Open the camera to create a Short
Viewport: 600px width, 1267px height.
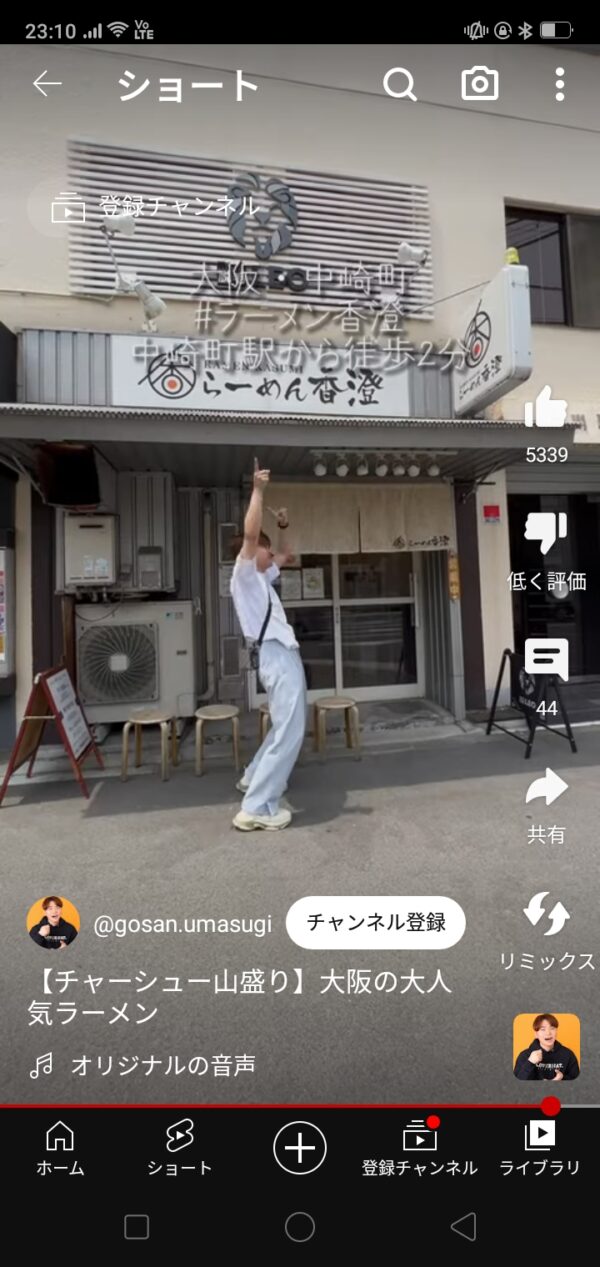coord(480,85)
